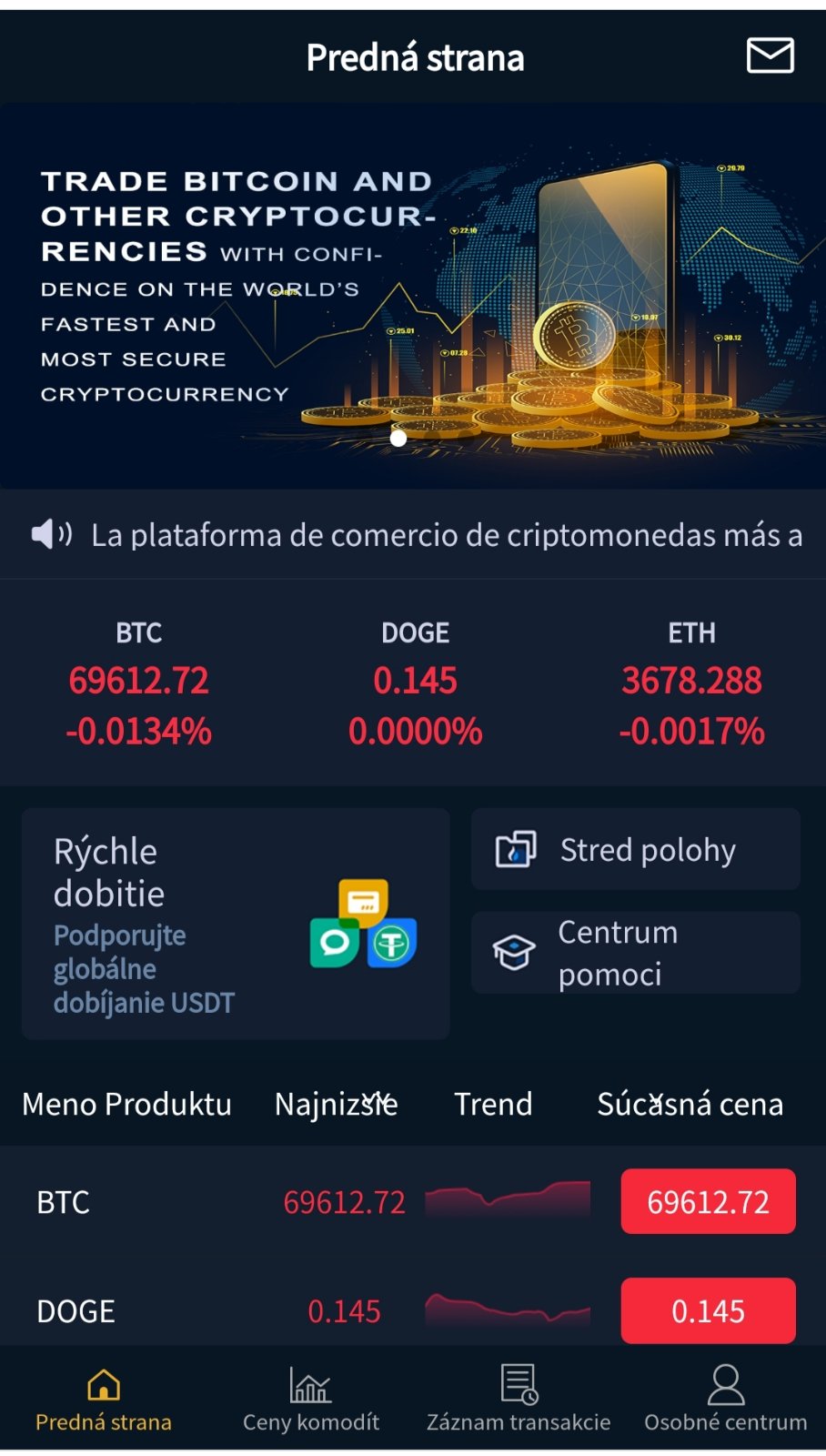Viewport: 826px width, 1456px height.
Task: Open Stred polohy
Action: [635, 850]
